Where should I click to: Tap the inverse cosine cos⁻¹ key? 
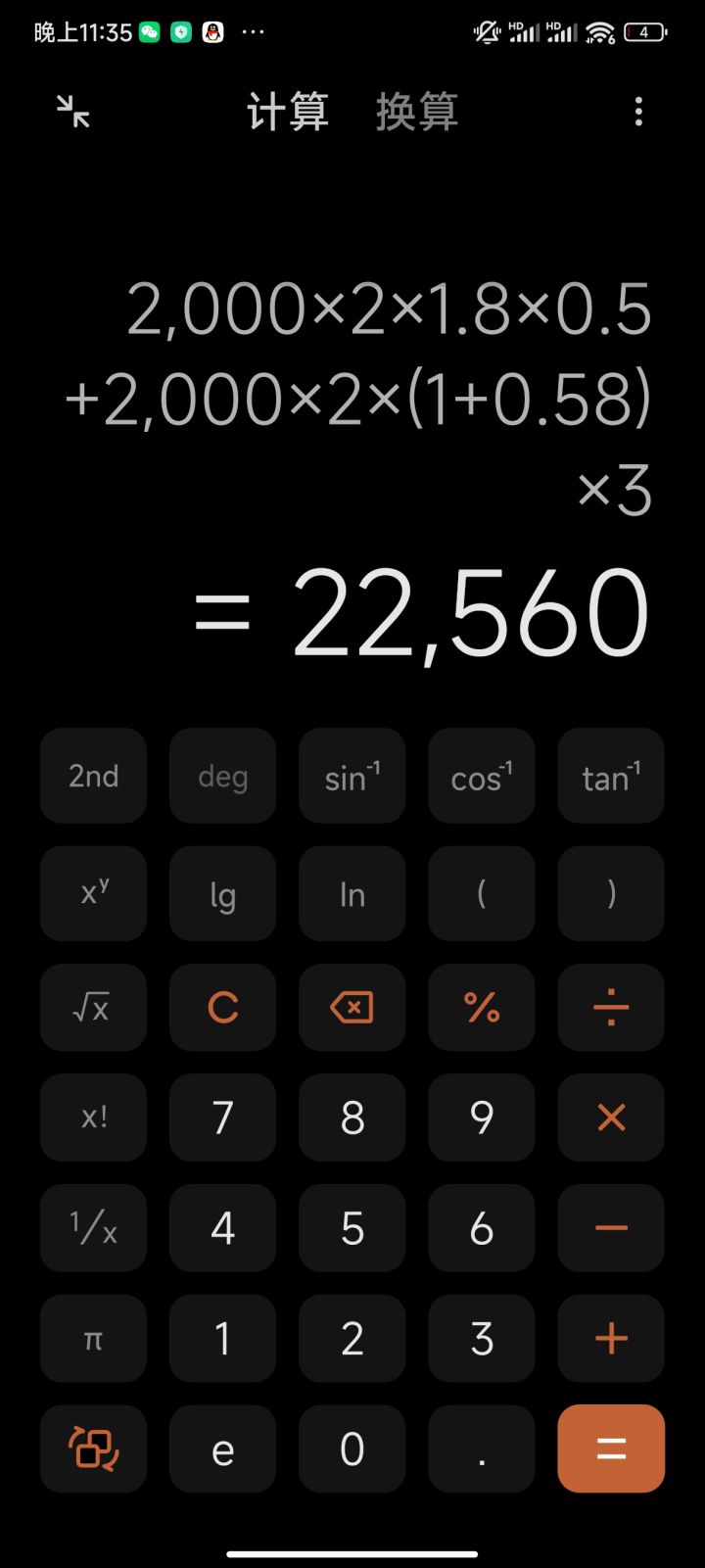(x=481, y=776)
